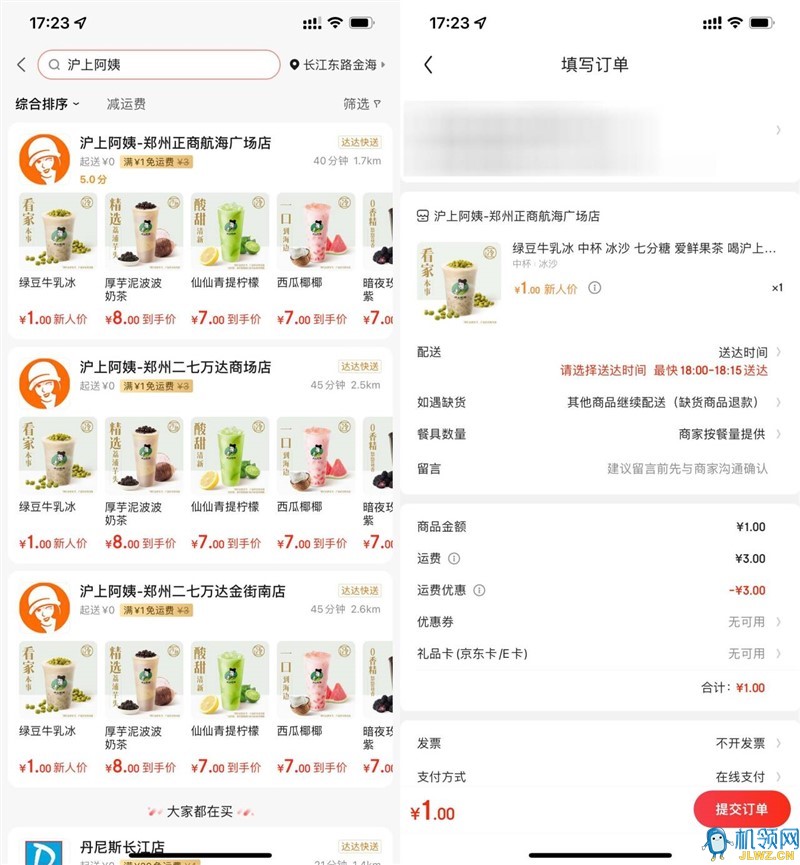The height and width of the screenshot is (865, 800).
Task: Open store 沪上阿姨-郑州二七万达商场店
Action: pyautogui.click(x=175, y=367)
